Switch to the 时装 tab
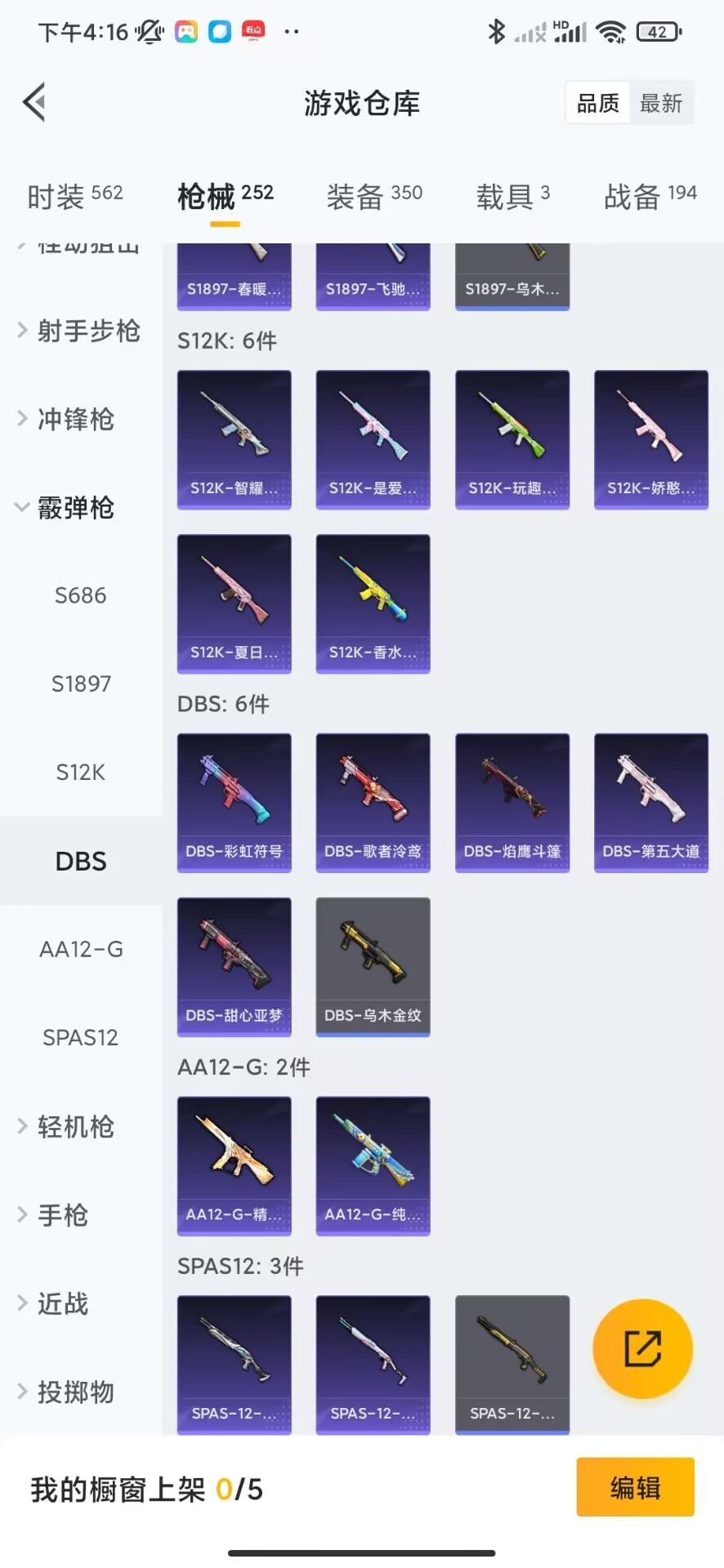The height and width of the screenshot is (1568, 724). tap(74, 196)
